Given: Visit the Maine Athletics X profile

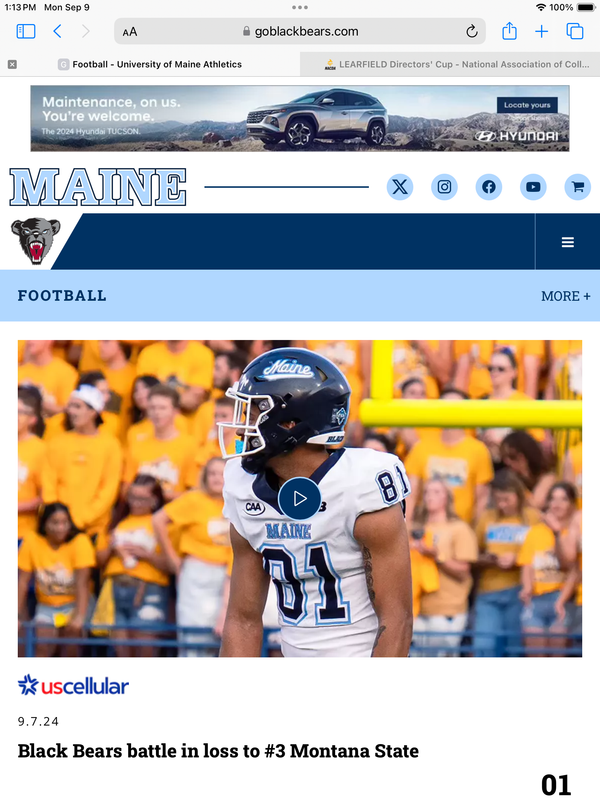Looking at the screenshot, I should (400, 186).
